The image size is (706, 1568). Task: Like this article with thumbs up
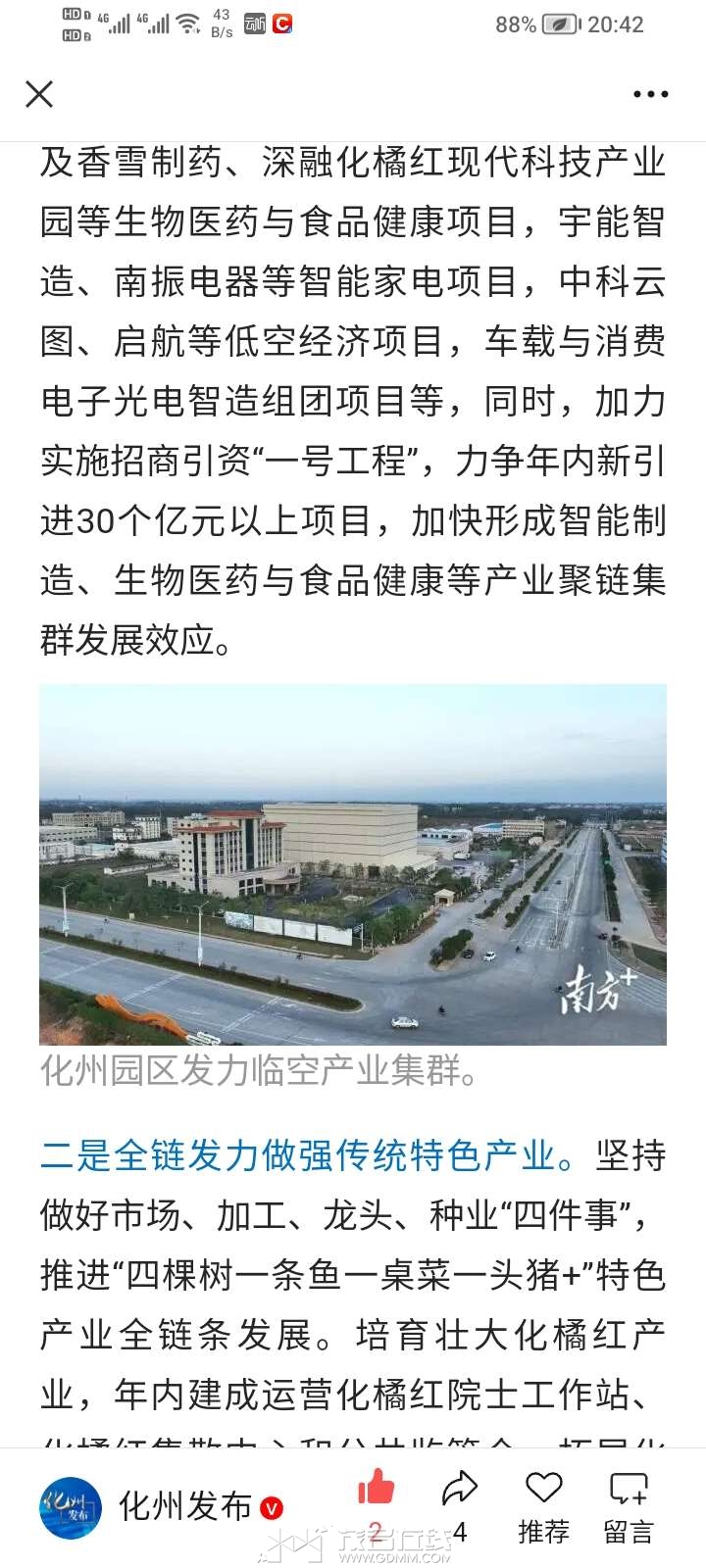(x=376, y=1492)
